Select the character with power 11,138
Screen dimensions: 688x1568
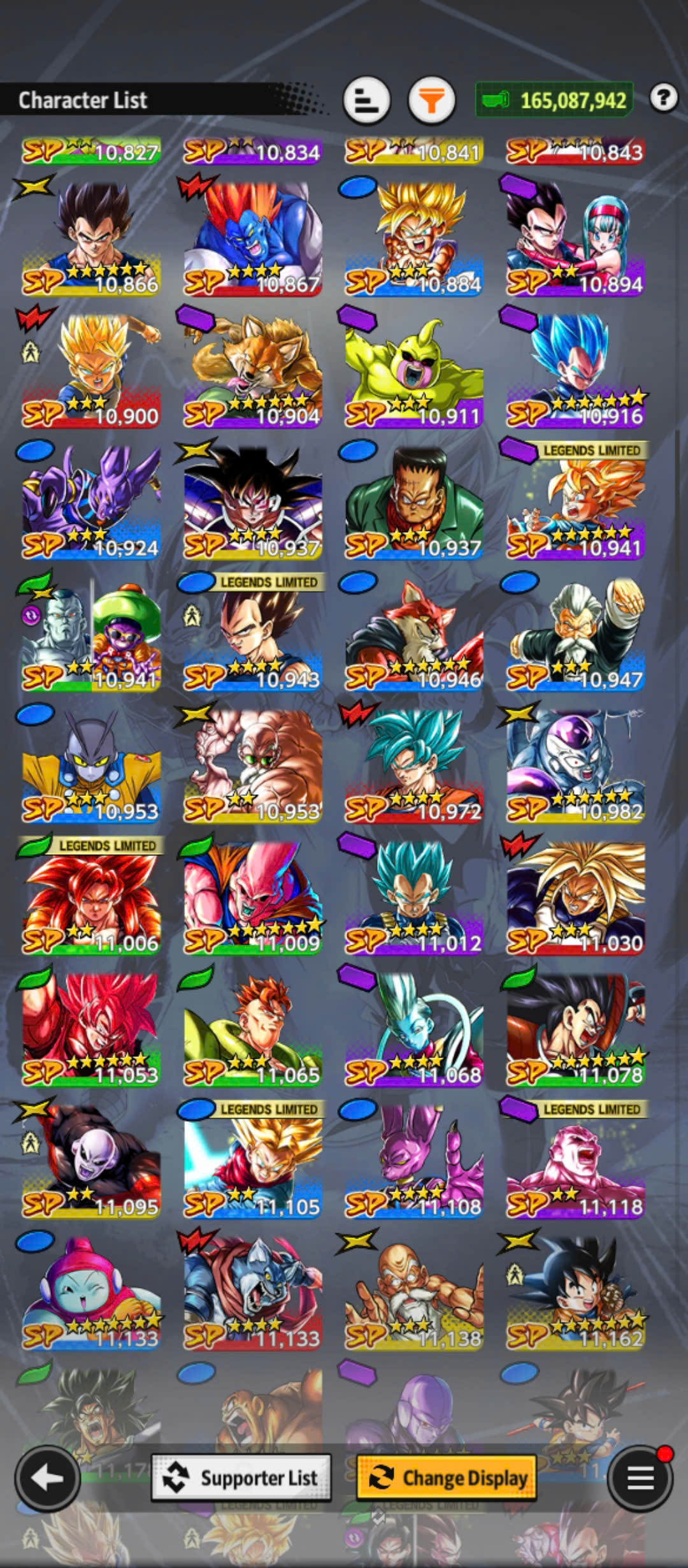tap(414, 1293)
